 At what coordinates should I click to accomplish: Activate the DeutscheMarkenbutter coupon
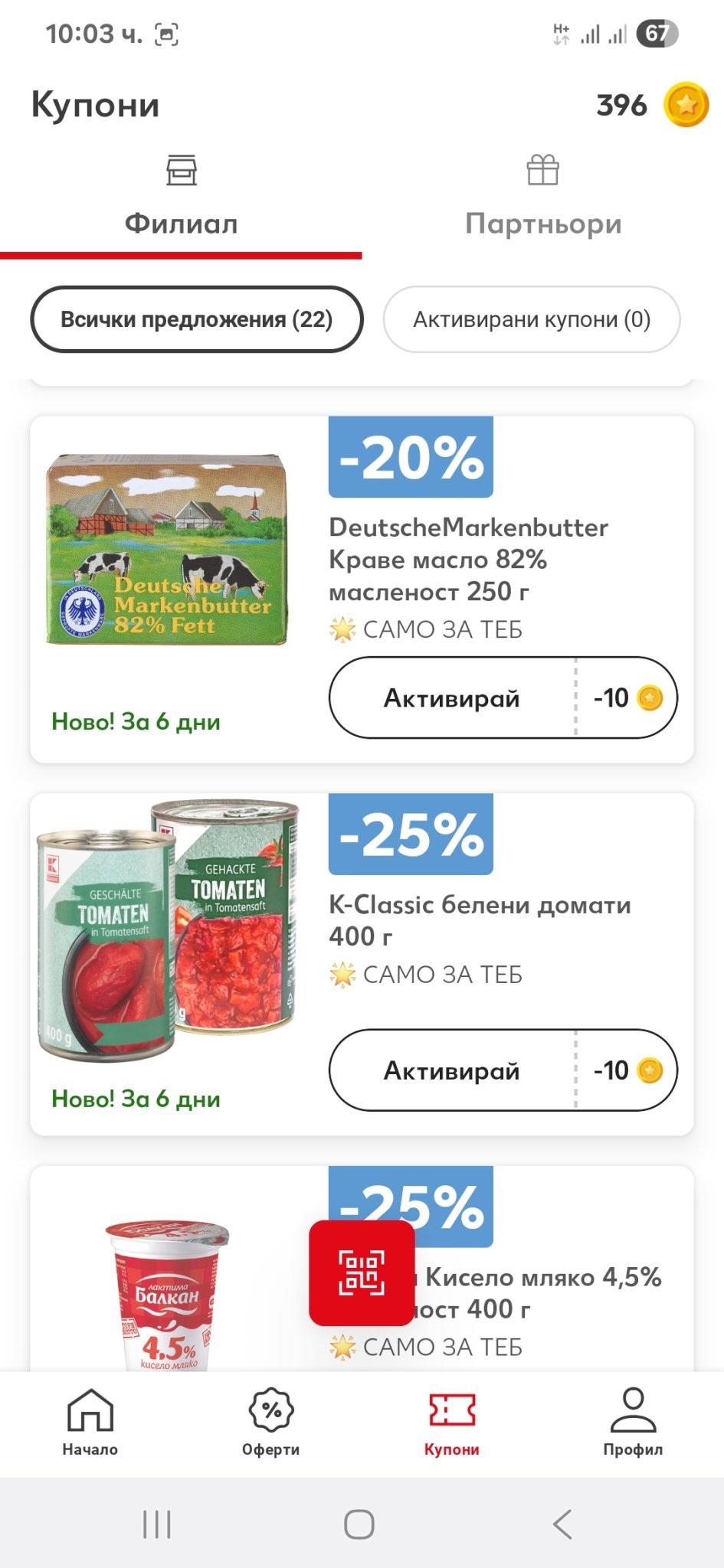click(503, 697)
